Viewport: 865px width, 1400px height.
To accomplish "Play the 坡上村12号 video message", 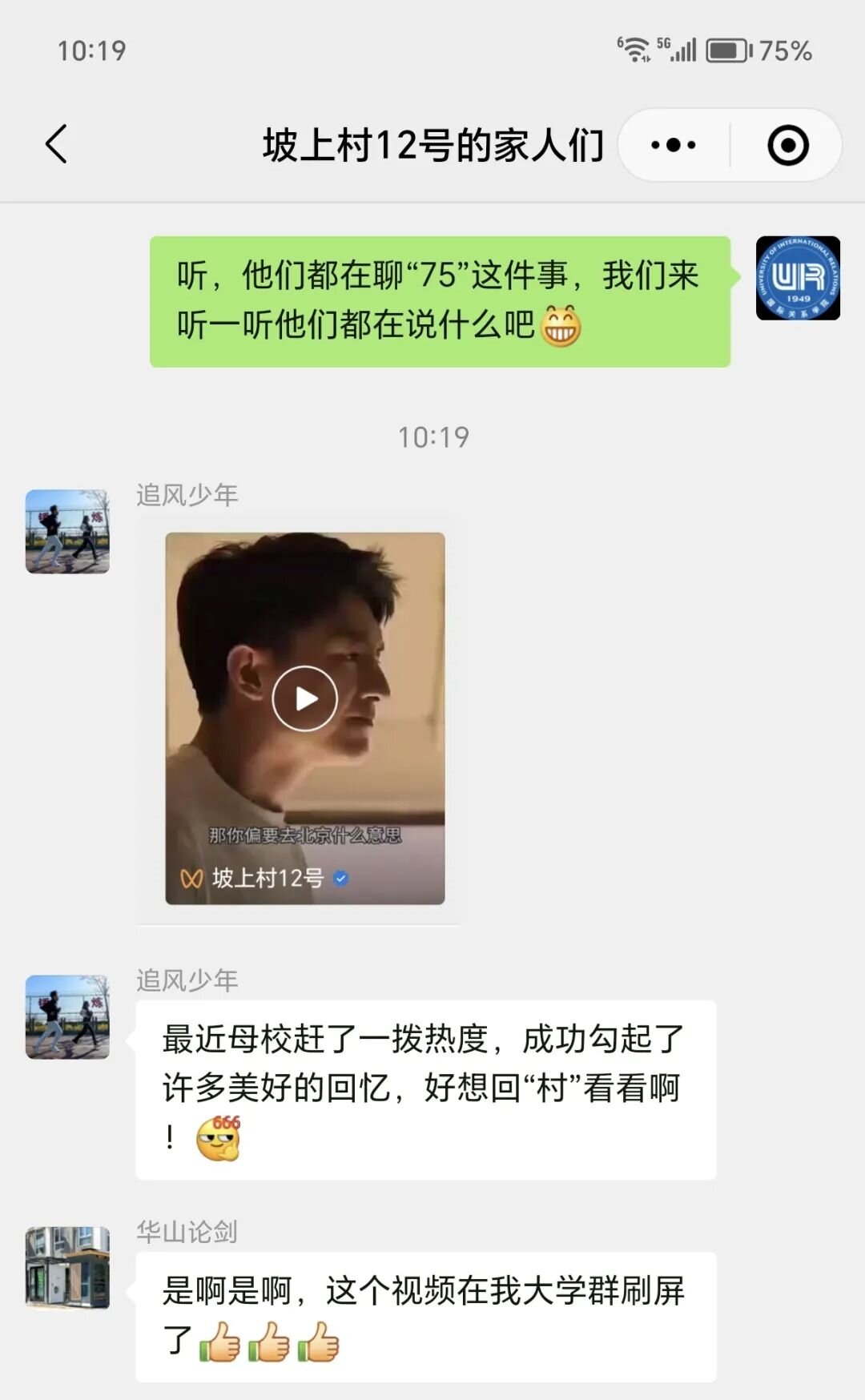I will pyautogui.click(x=304, y=698).
